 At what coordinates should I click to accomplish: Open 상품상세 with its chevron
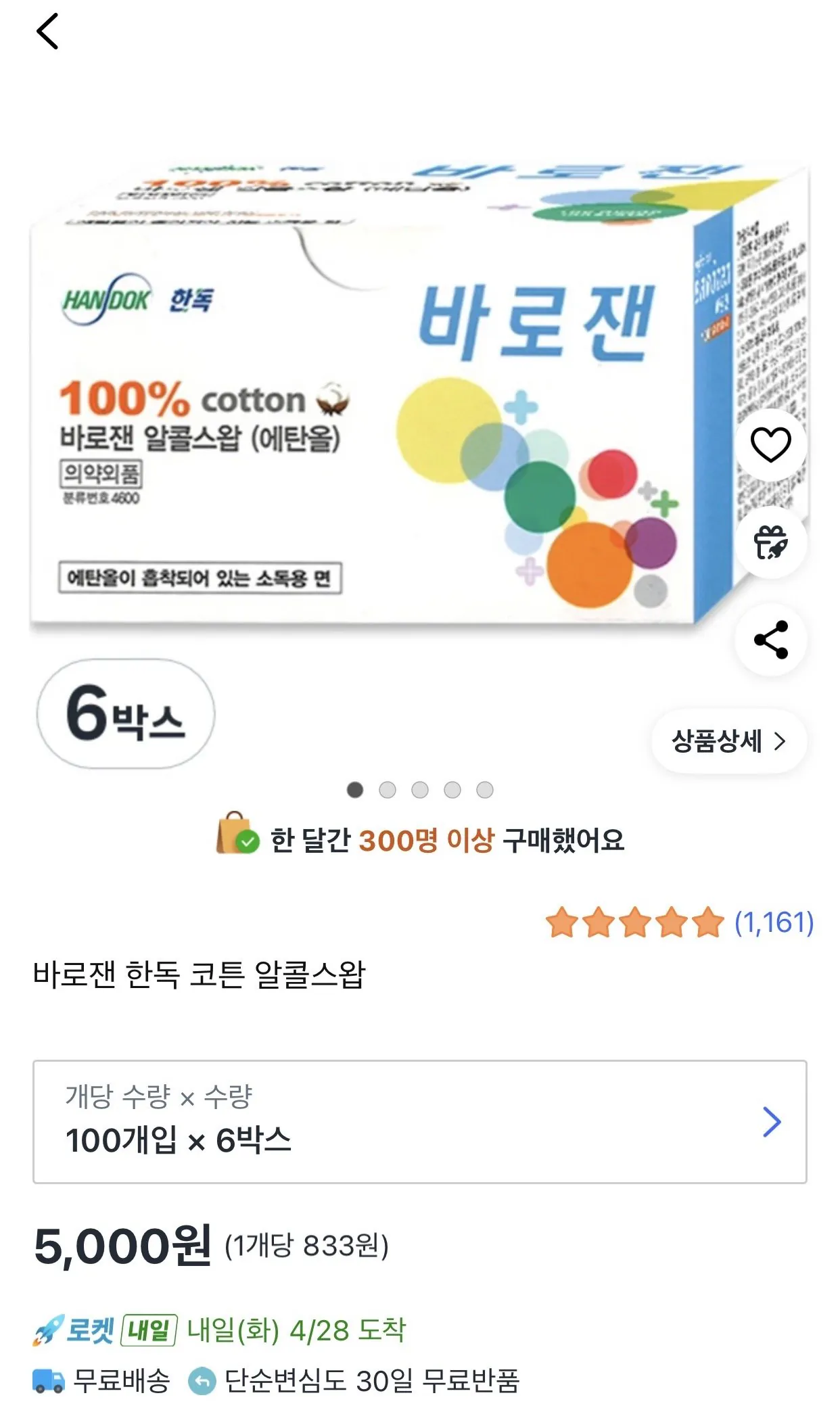coord(729,741)
